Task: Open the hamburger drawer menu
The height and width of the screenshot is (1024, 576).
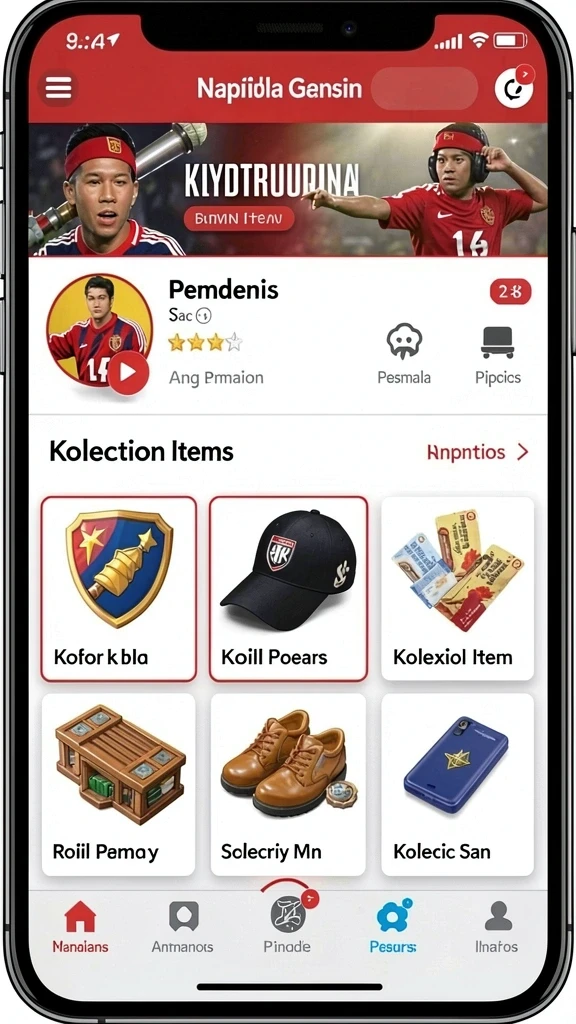Action: 58,88
